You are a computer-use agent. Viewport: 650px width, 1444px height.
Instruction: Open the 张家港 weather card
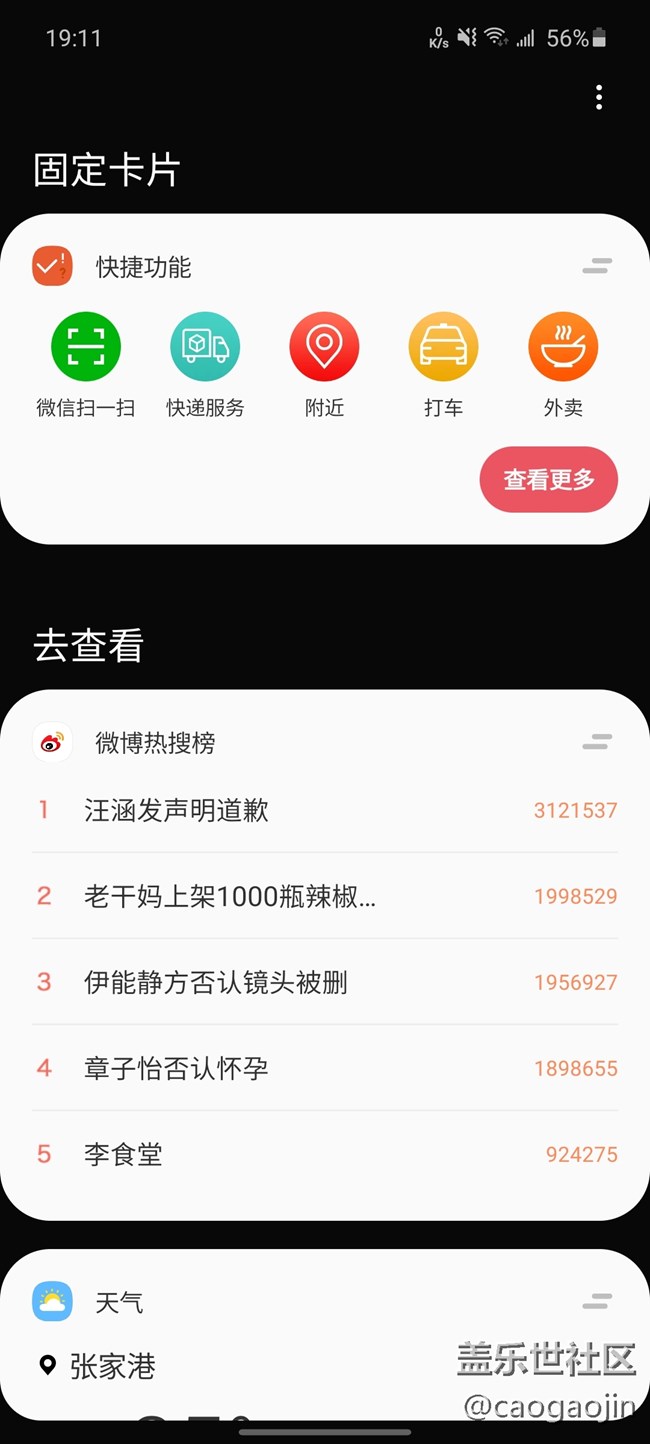click(x=112, y=1366)
